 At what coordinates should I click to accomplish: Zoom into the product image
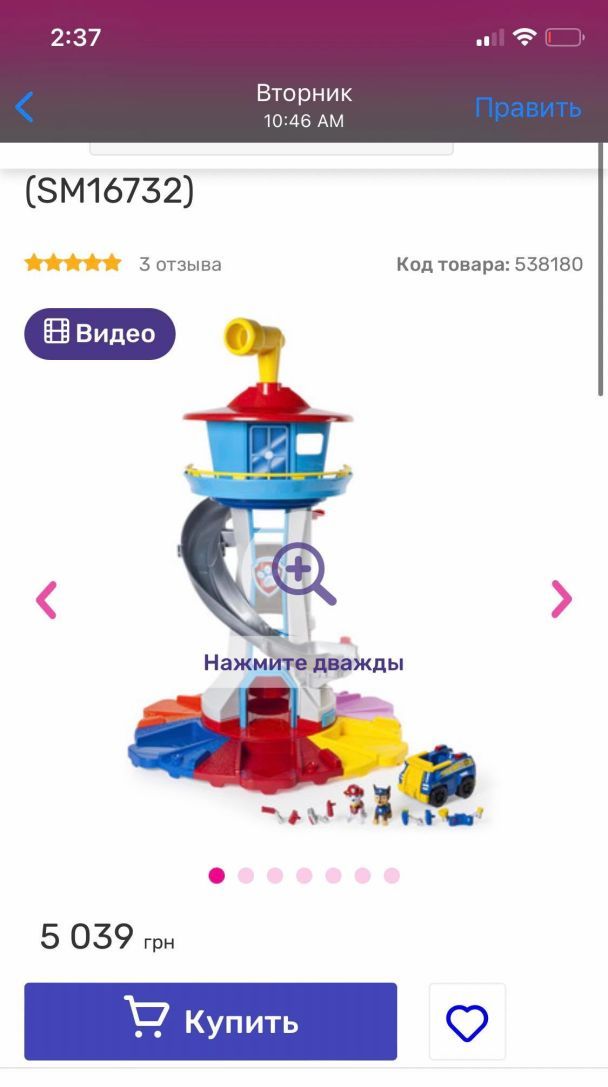pyautogui.click(x=303, y=574)
